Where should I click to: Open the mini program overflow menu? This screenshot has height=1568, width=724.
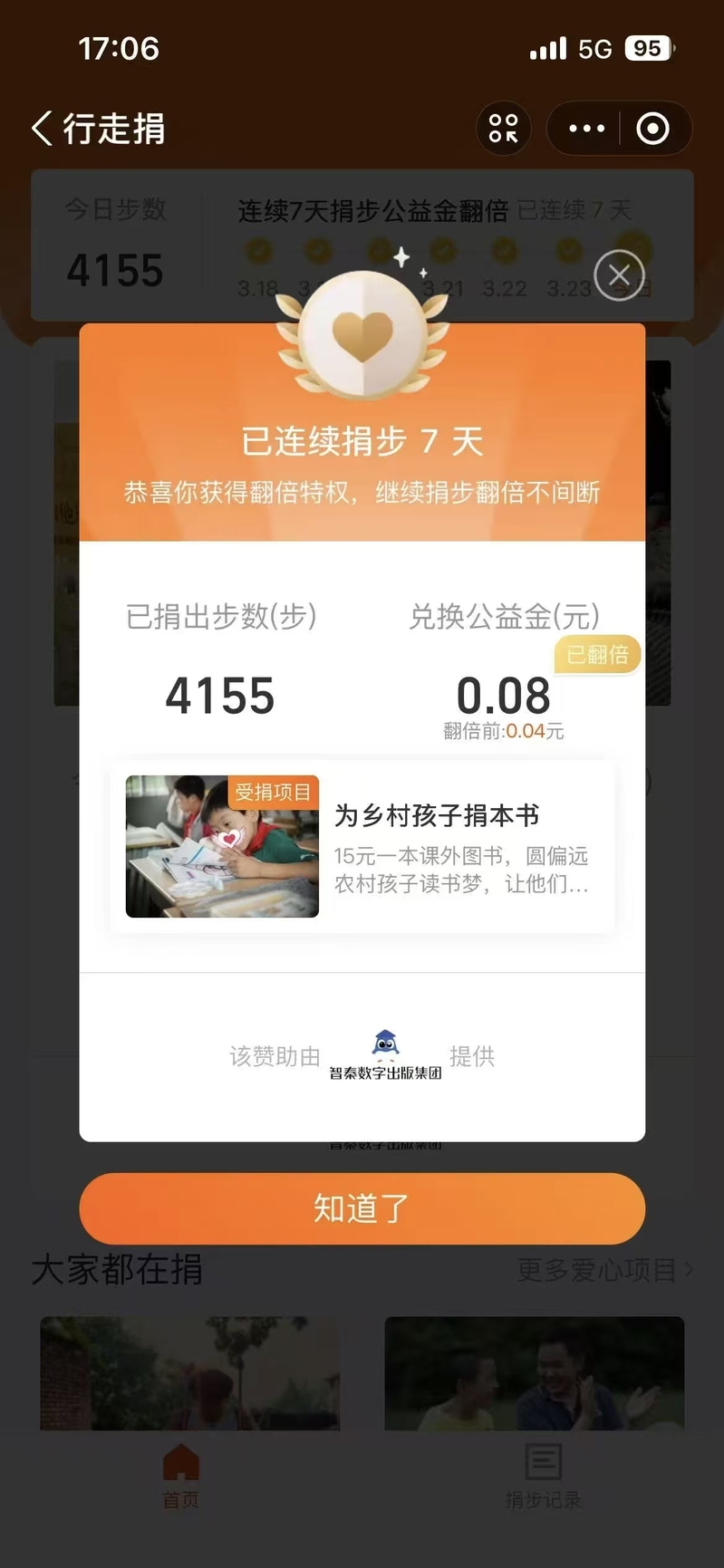[586, 129]
